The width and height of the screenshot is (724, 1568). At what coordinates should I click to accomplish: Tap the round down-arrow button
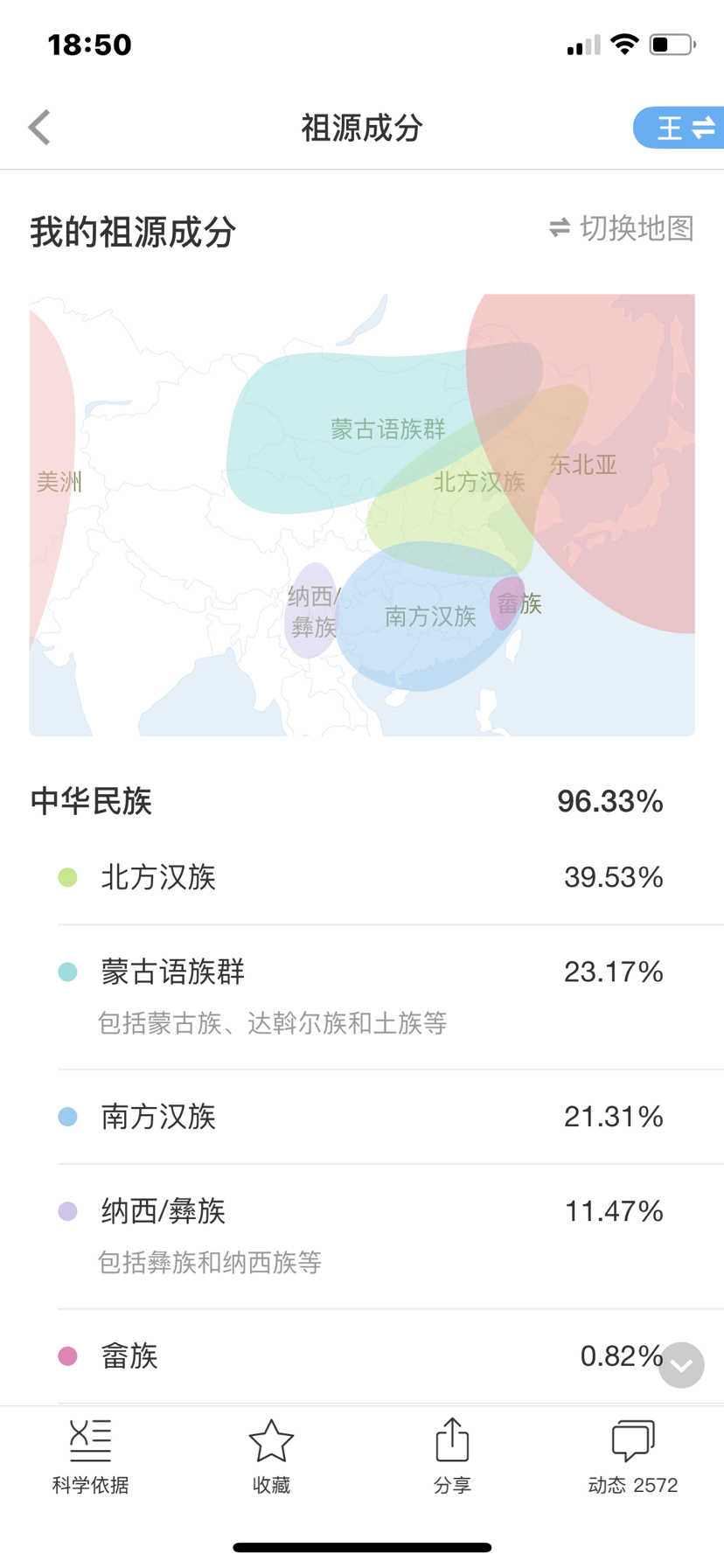681,1365
